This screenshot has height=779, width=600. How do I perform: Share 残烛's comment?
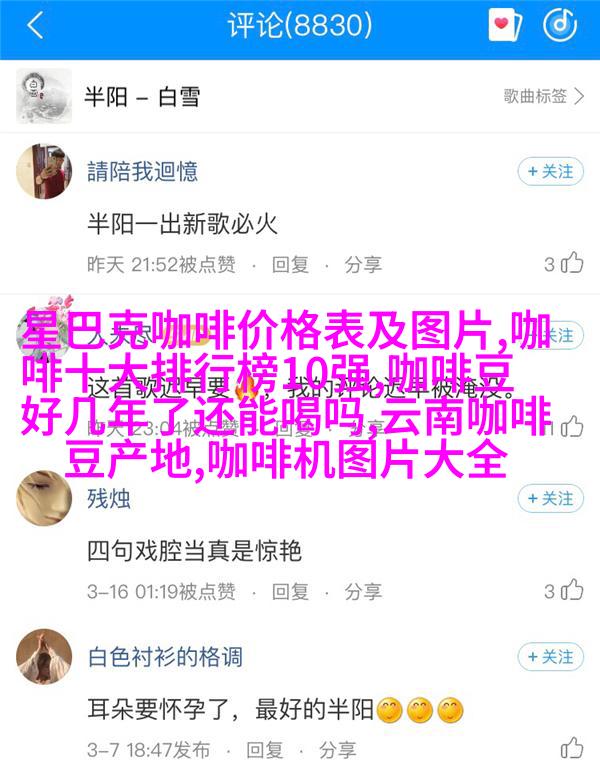355,591
